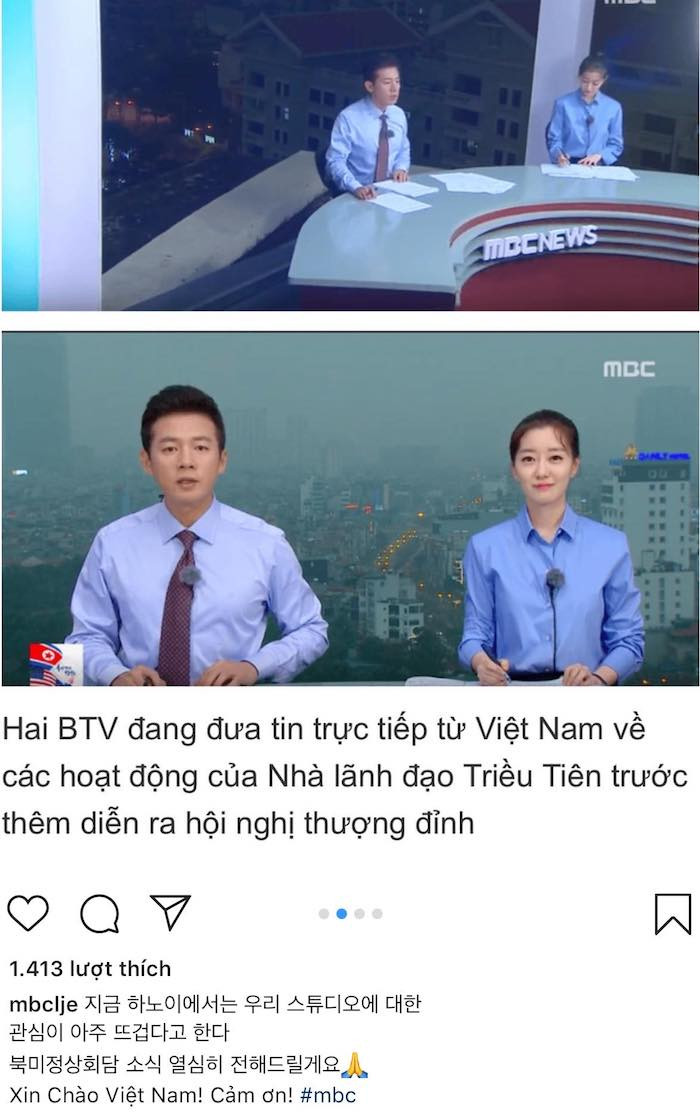700x1112 pixels.
Task: View who liked via 1.413 lượt thích
Action: point(90,968)
